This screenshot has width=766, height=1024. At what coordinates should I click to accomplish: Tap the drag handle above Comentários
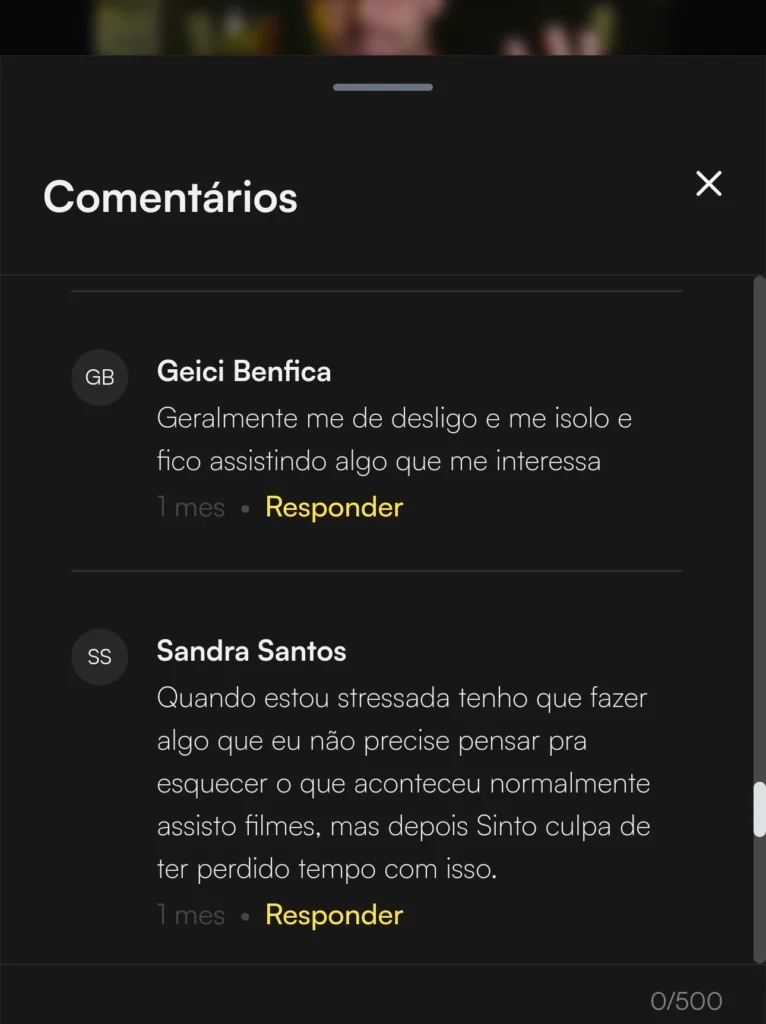pyautogui.click(x=382, y=87)
